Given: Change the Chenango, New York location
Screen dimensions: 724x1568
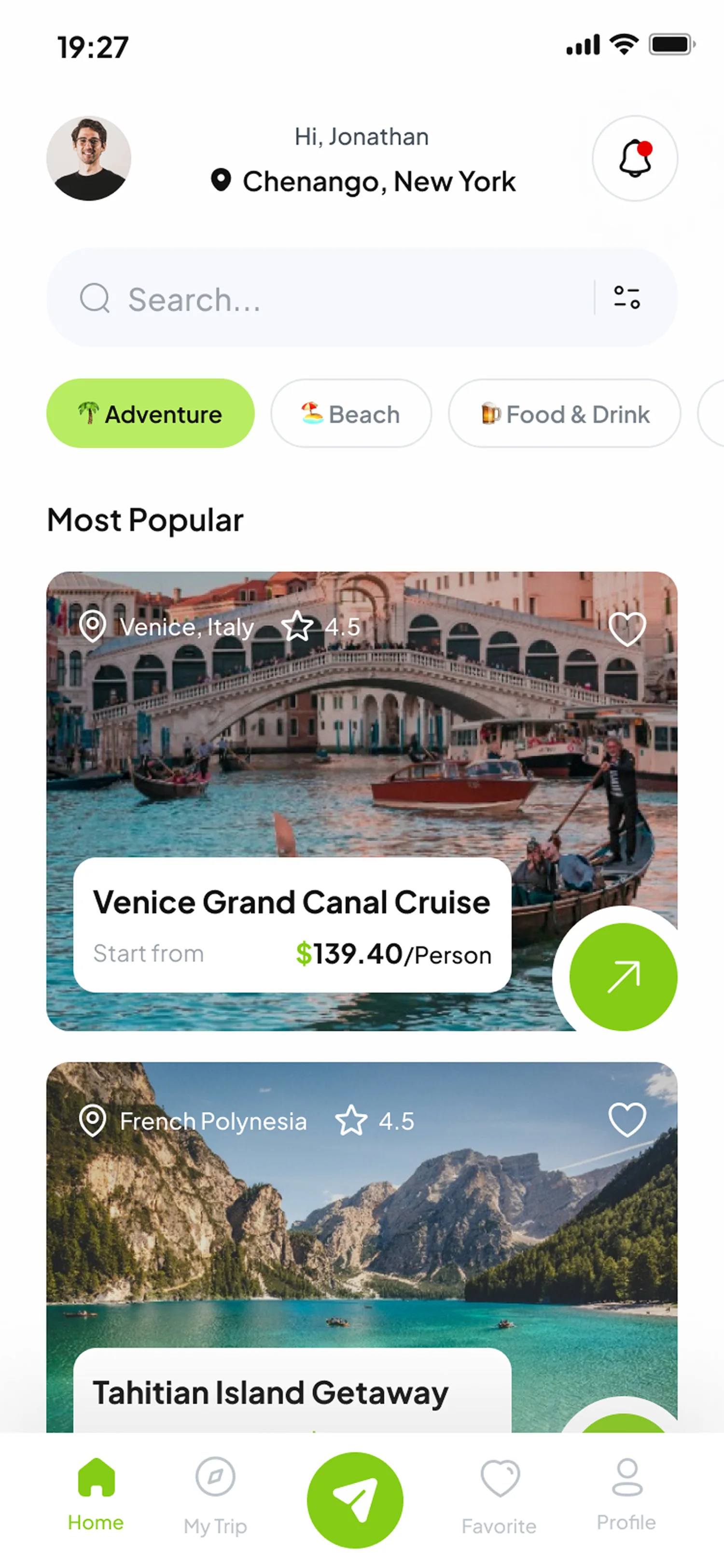Looking at the screenshot, I should tap(363, 182).
